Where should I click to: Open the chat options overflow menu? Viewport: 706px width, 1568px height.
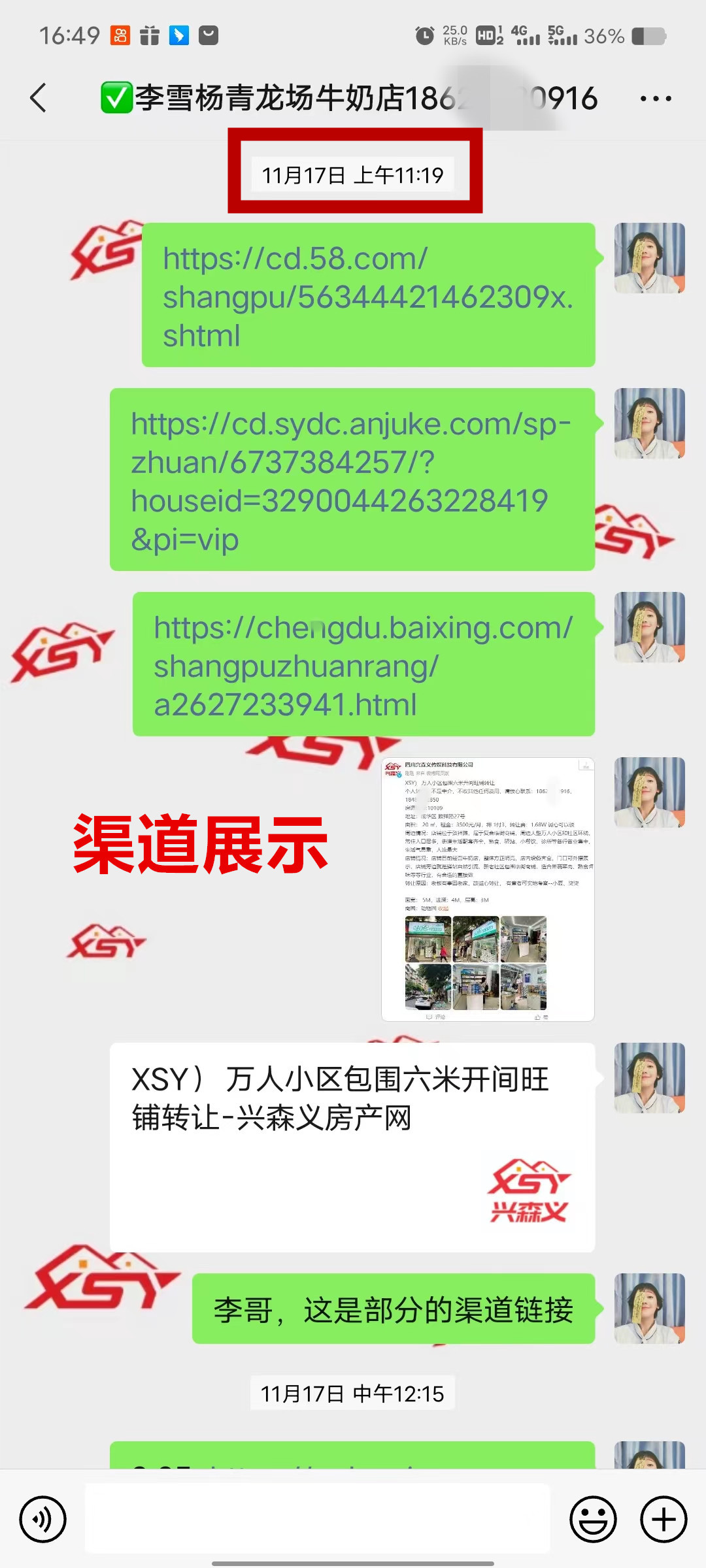tap(655, 99)
